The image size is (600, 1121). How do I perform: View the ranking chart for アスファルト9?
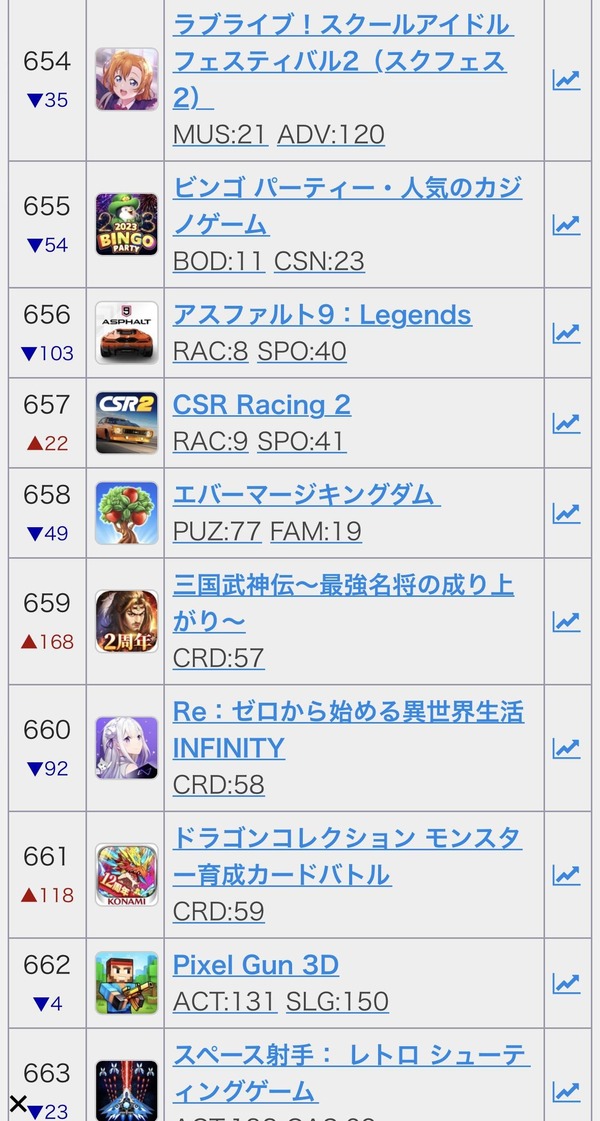pyautogui.click(x=566, y=333)
